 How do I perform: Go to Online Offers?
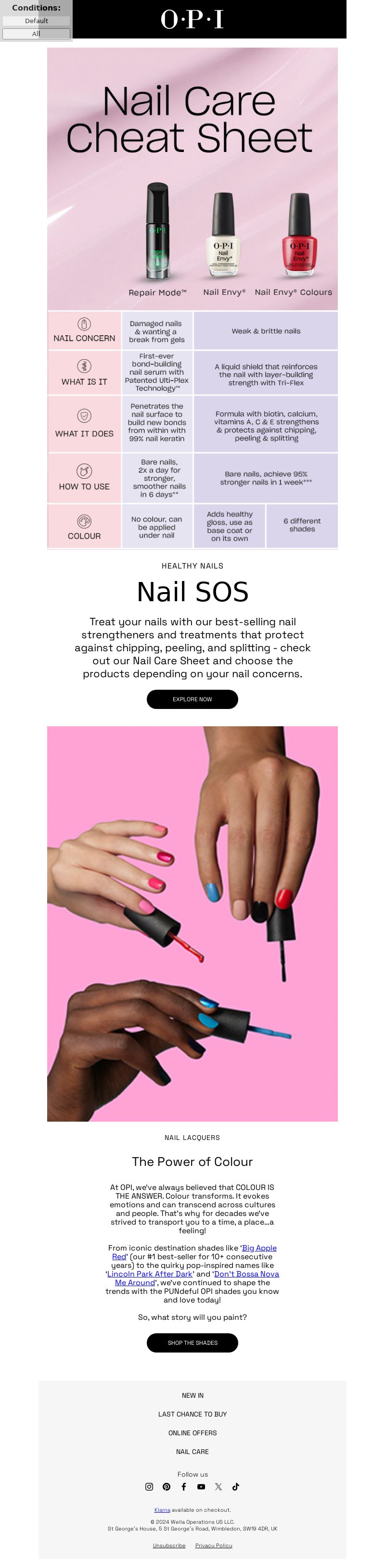click(x=192, y=1433)
